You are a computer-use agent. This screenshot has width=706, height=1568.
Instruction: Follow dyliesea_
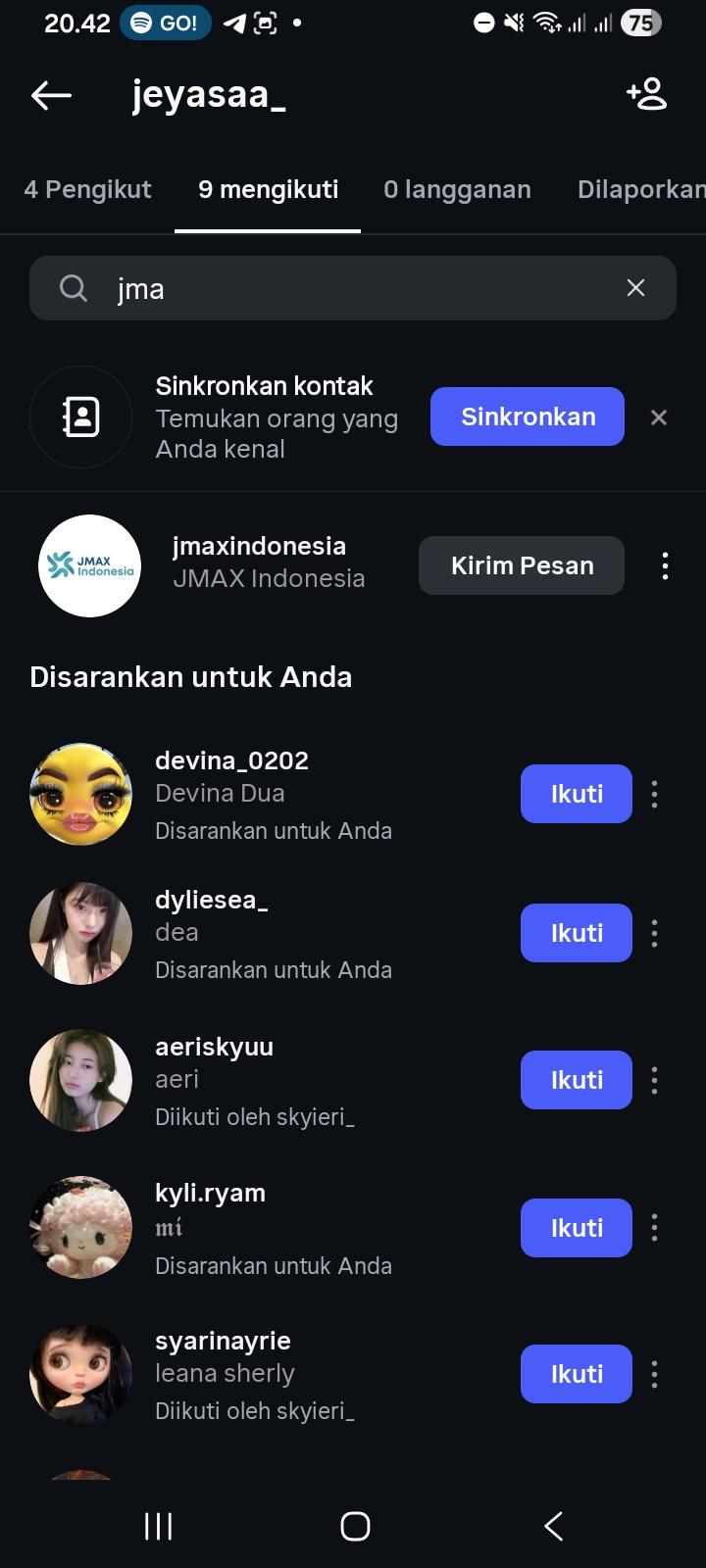(x=576, y=933)
